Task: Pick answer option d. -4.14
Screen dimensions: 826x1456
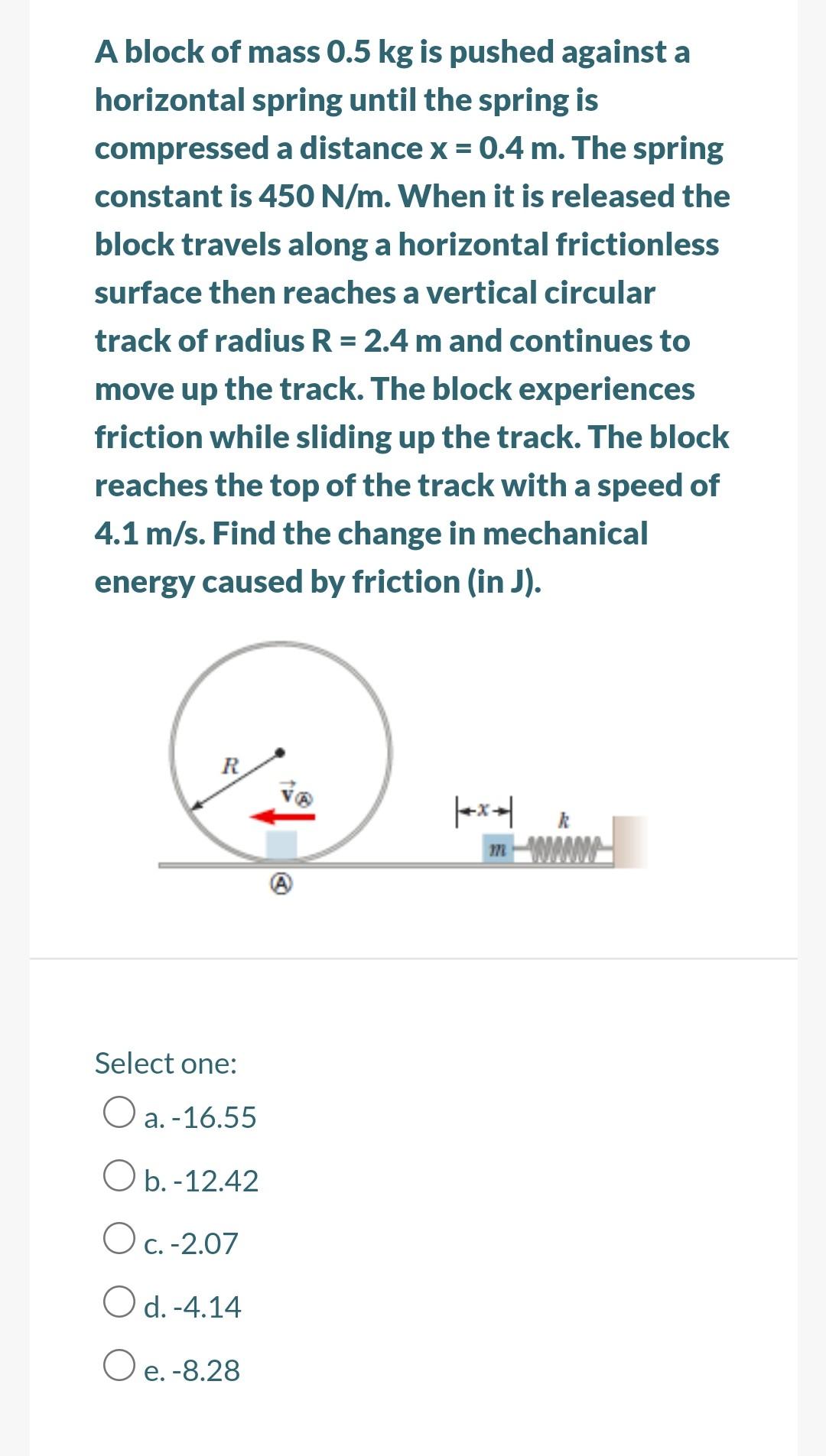Action: [119, 1303]
